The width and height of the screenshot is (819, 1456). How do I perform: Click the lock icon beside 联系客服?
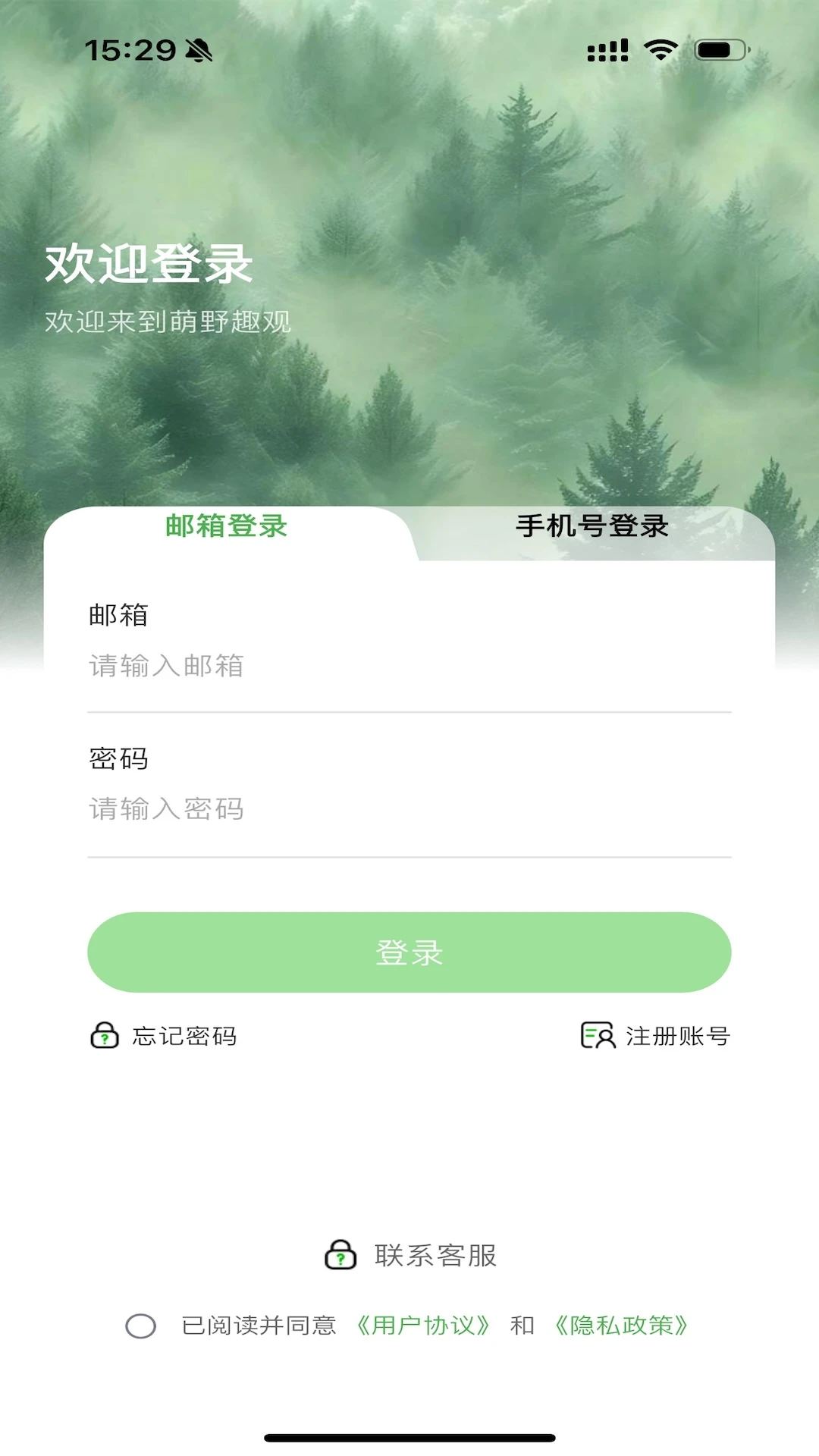340,1255
